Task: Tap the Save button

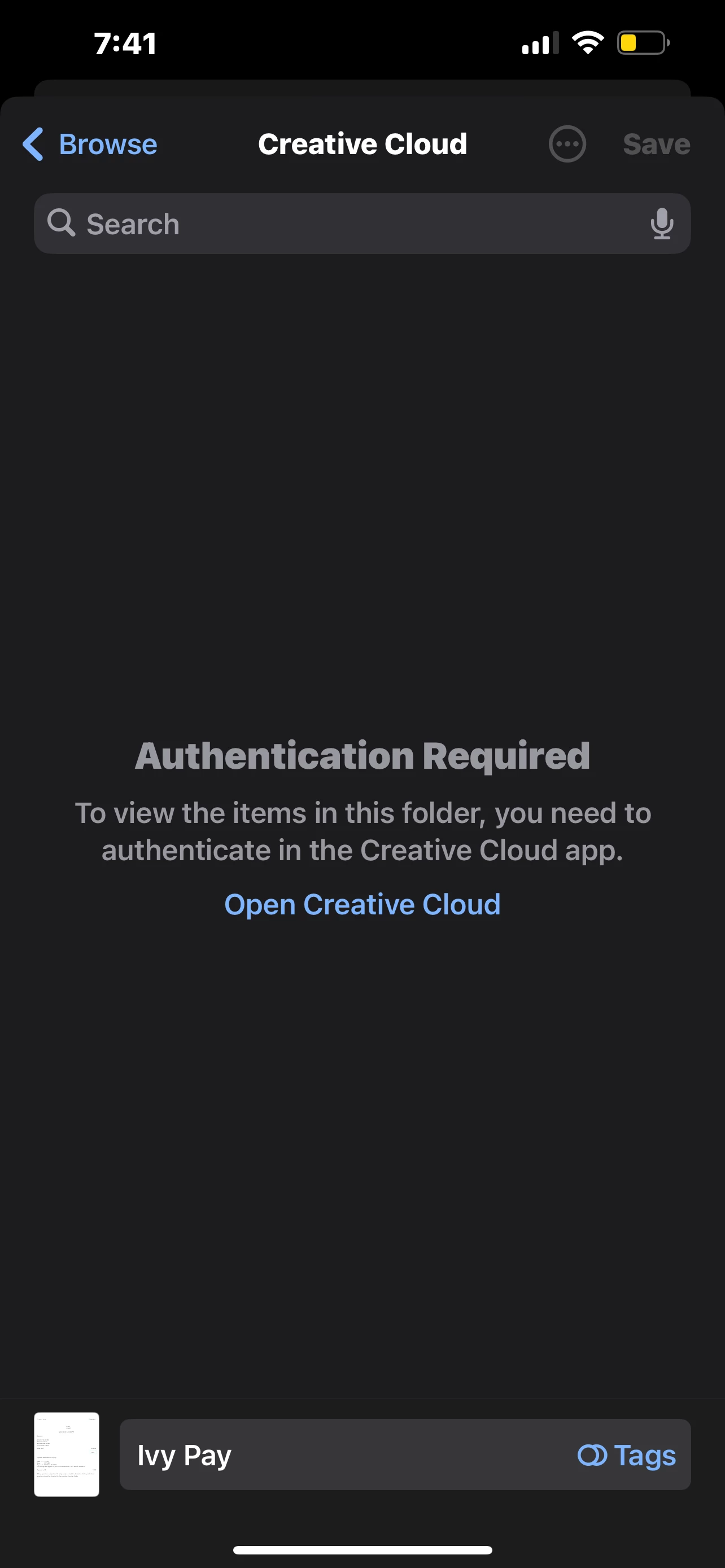Action: (x=656, y=144)
